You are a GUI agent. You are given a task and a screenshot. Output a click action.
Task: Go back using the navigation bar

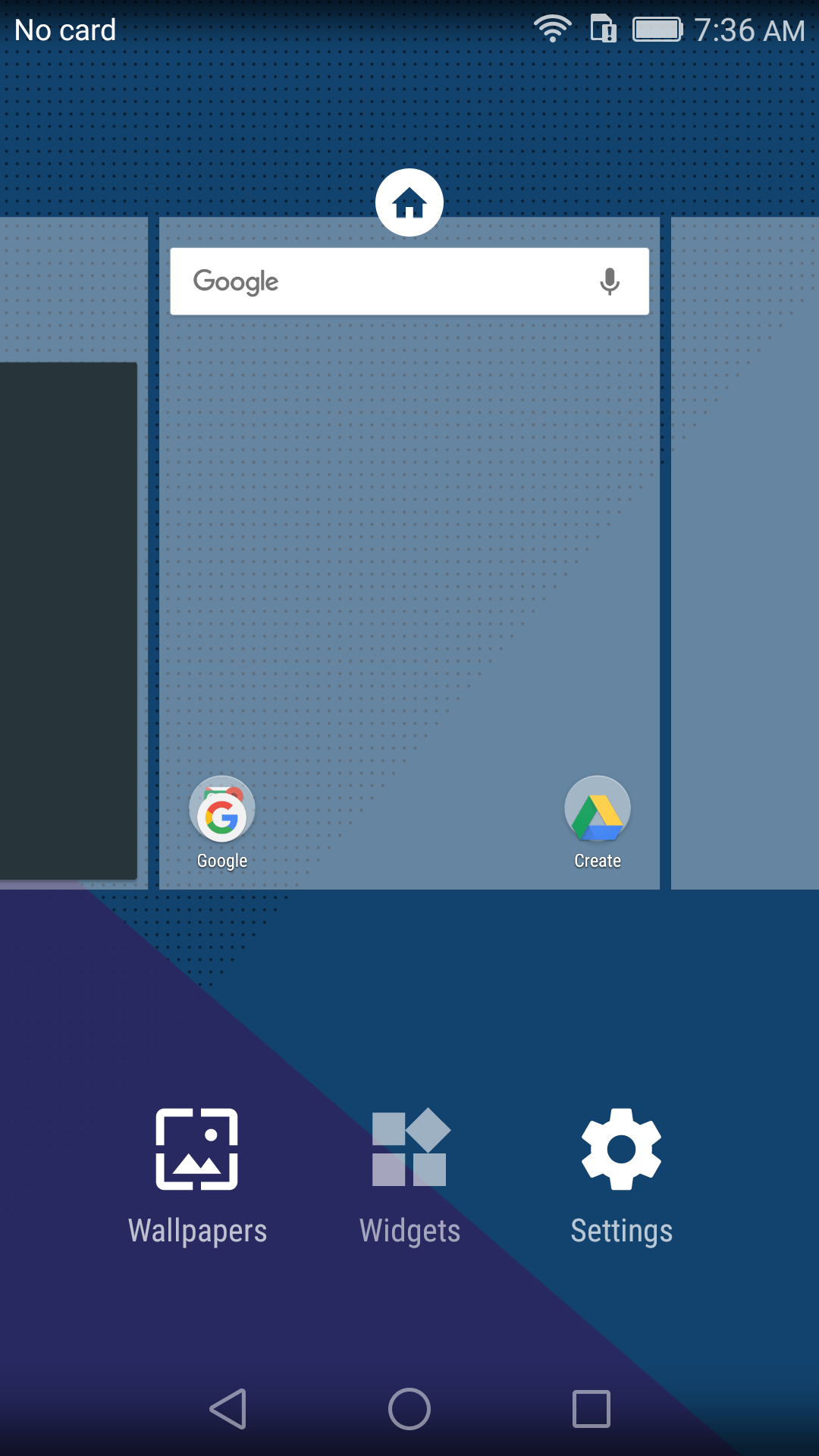point(227,1409)
